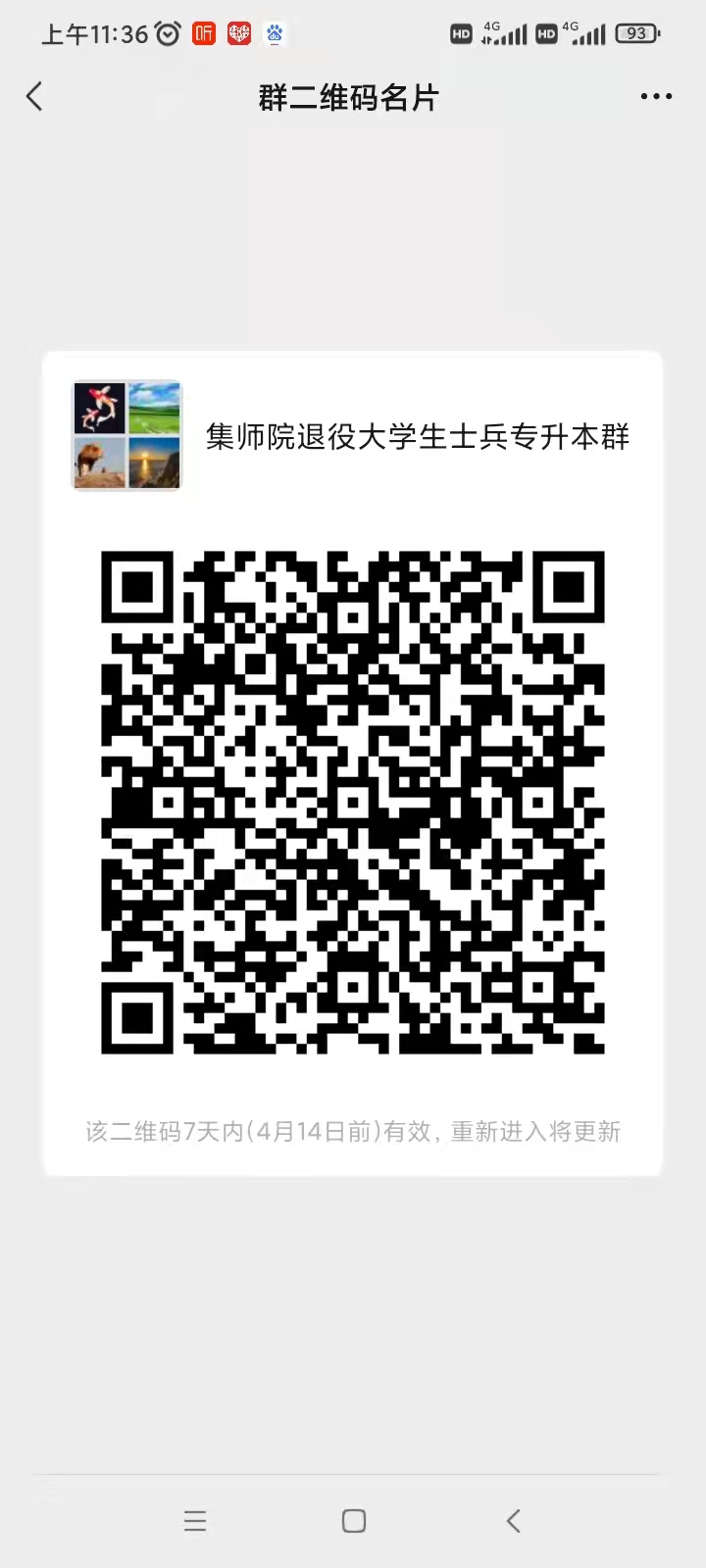The image size is (706, 1568).
Task: Tap the system back arrow in navigation bar
Action: (x=513, y=1520)
